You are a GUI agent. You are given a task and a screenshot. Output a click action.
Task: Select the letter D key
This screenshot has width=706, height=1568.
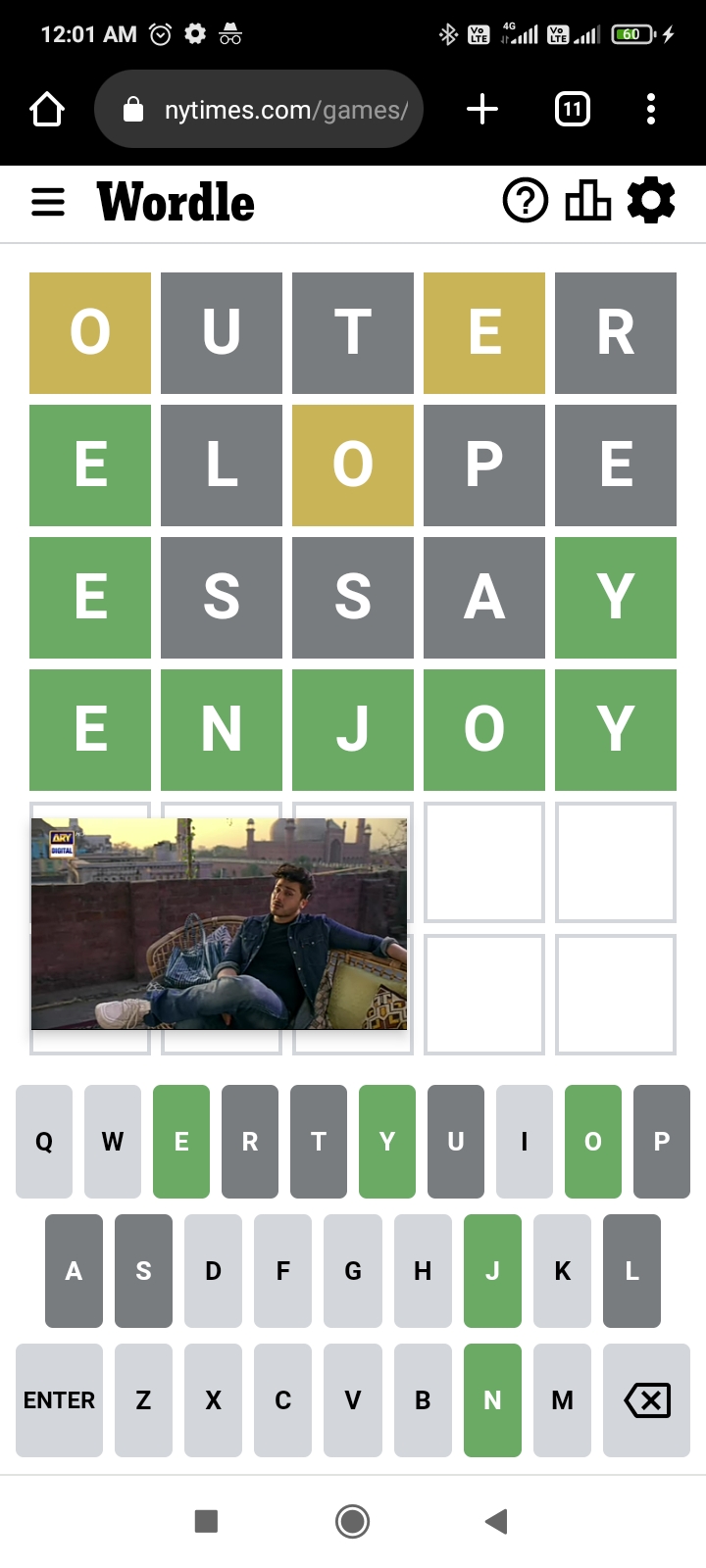tap(213, 1271)
